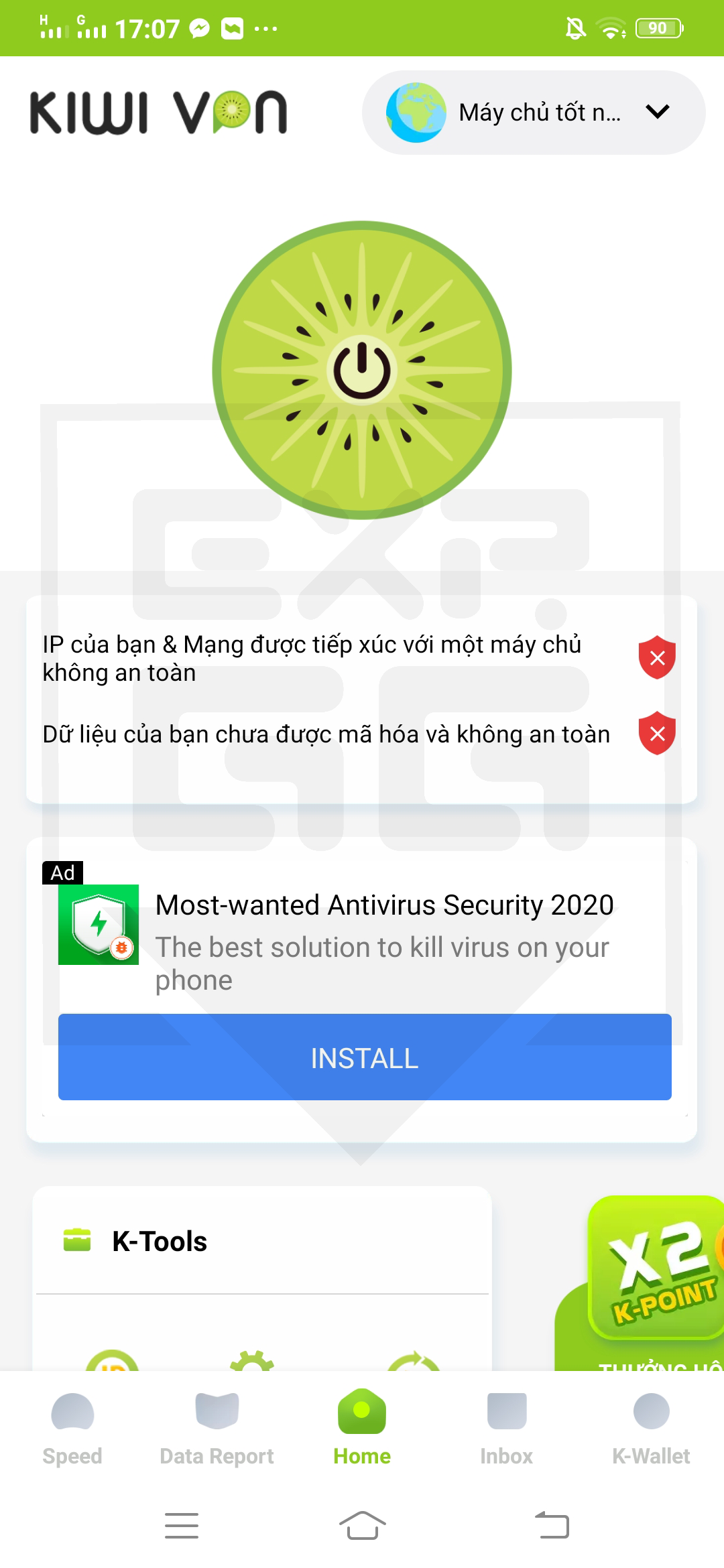Tap the system back button
This screenshot has height=1568, width=724.
[x=552, y=1526]
